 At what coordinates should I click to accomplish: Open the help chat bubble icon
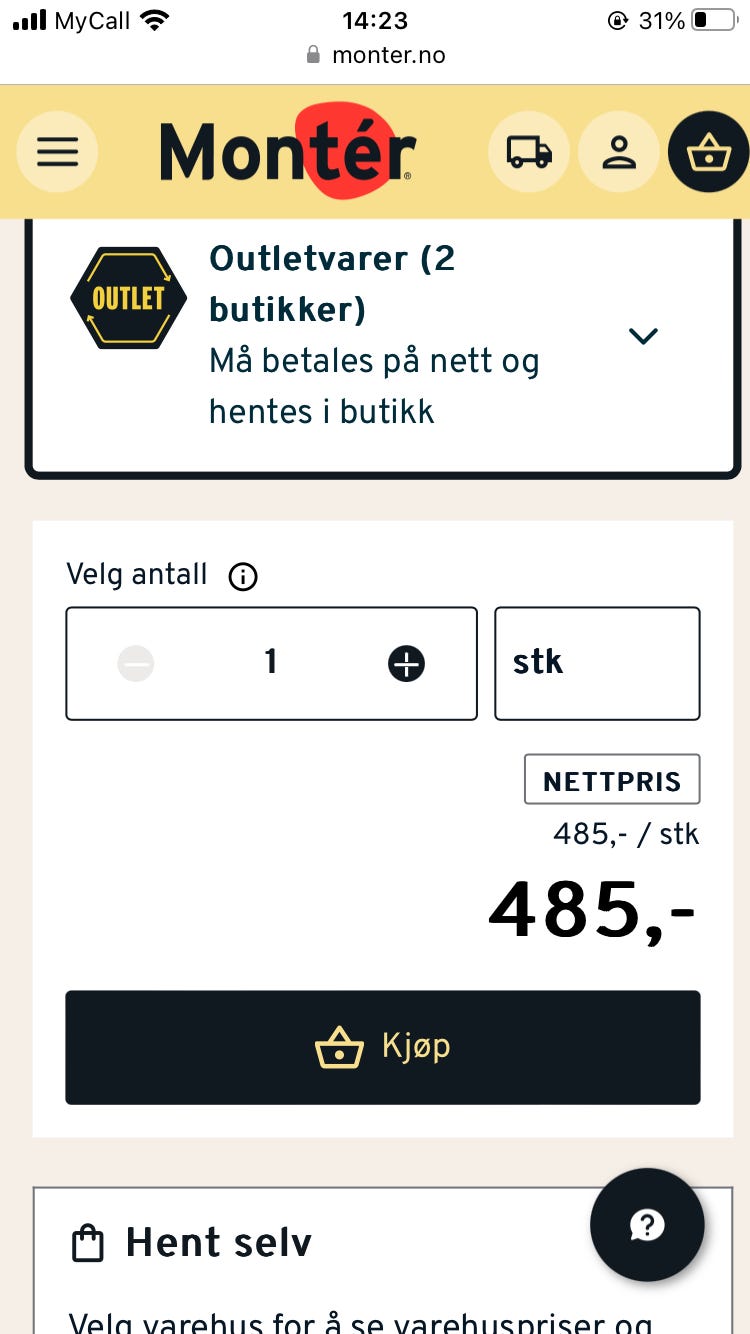(x=647, y=1224)
